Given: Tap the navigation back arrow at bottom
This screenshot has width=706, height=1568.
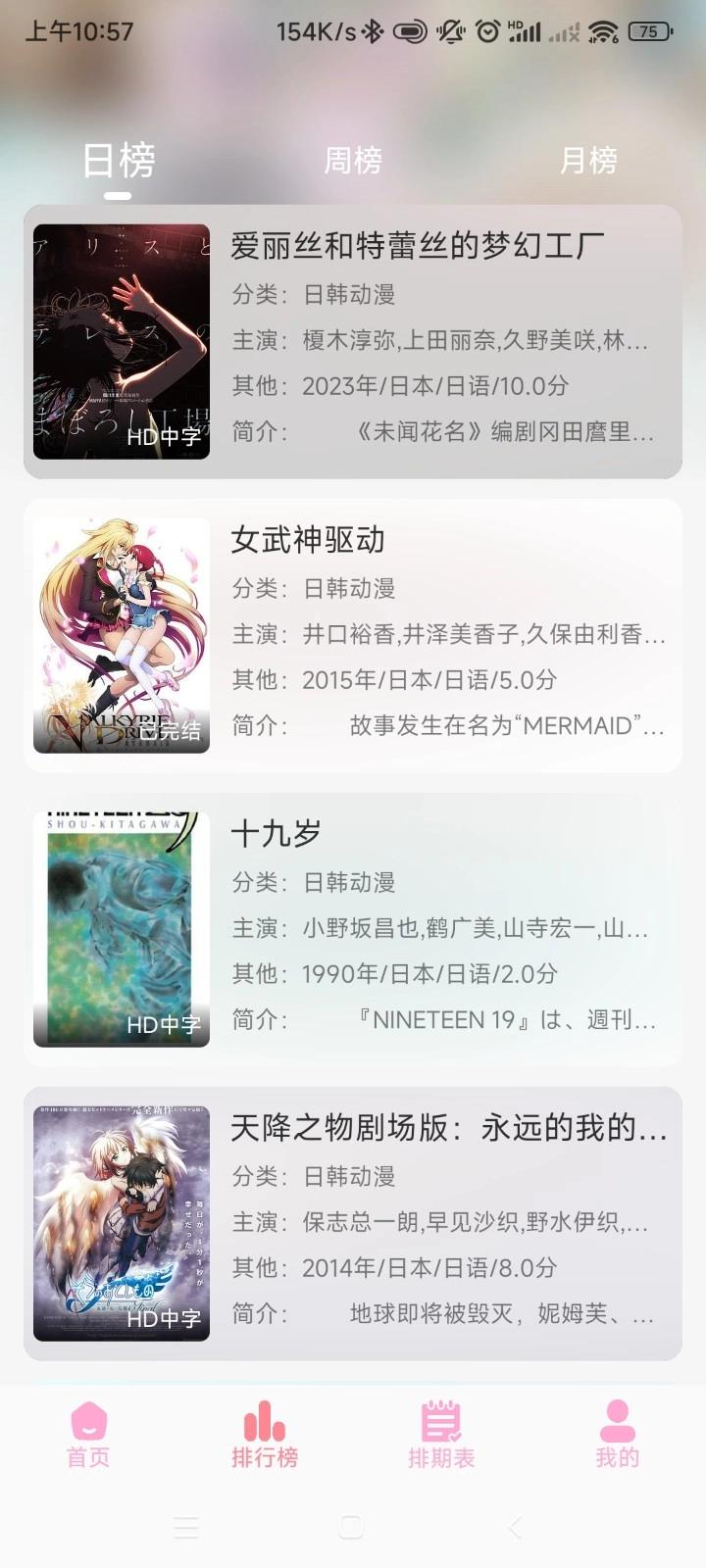Looking at the screenshot, I should [515, 1527].
